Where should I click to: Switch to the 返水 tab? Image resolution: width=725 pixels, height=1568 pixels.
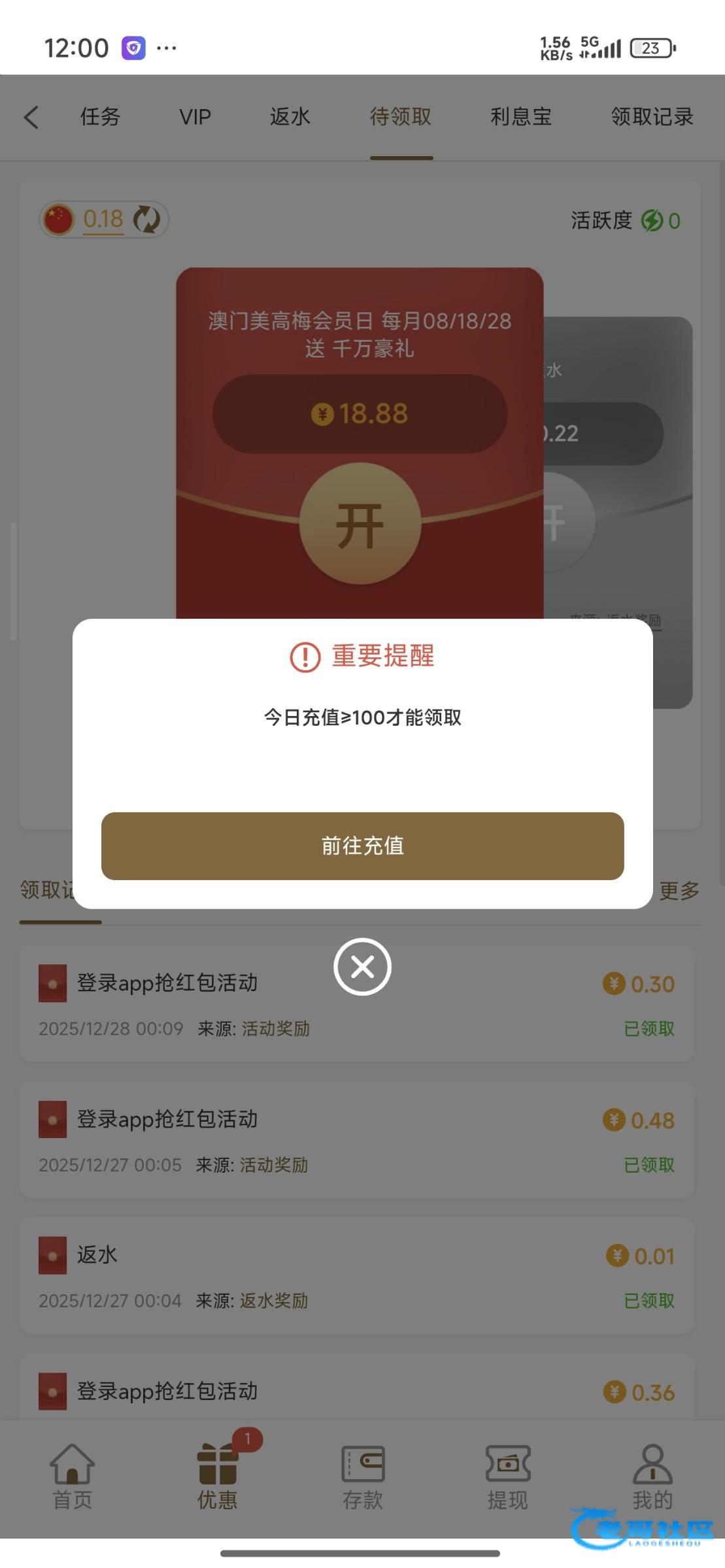[290, 117]
